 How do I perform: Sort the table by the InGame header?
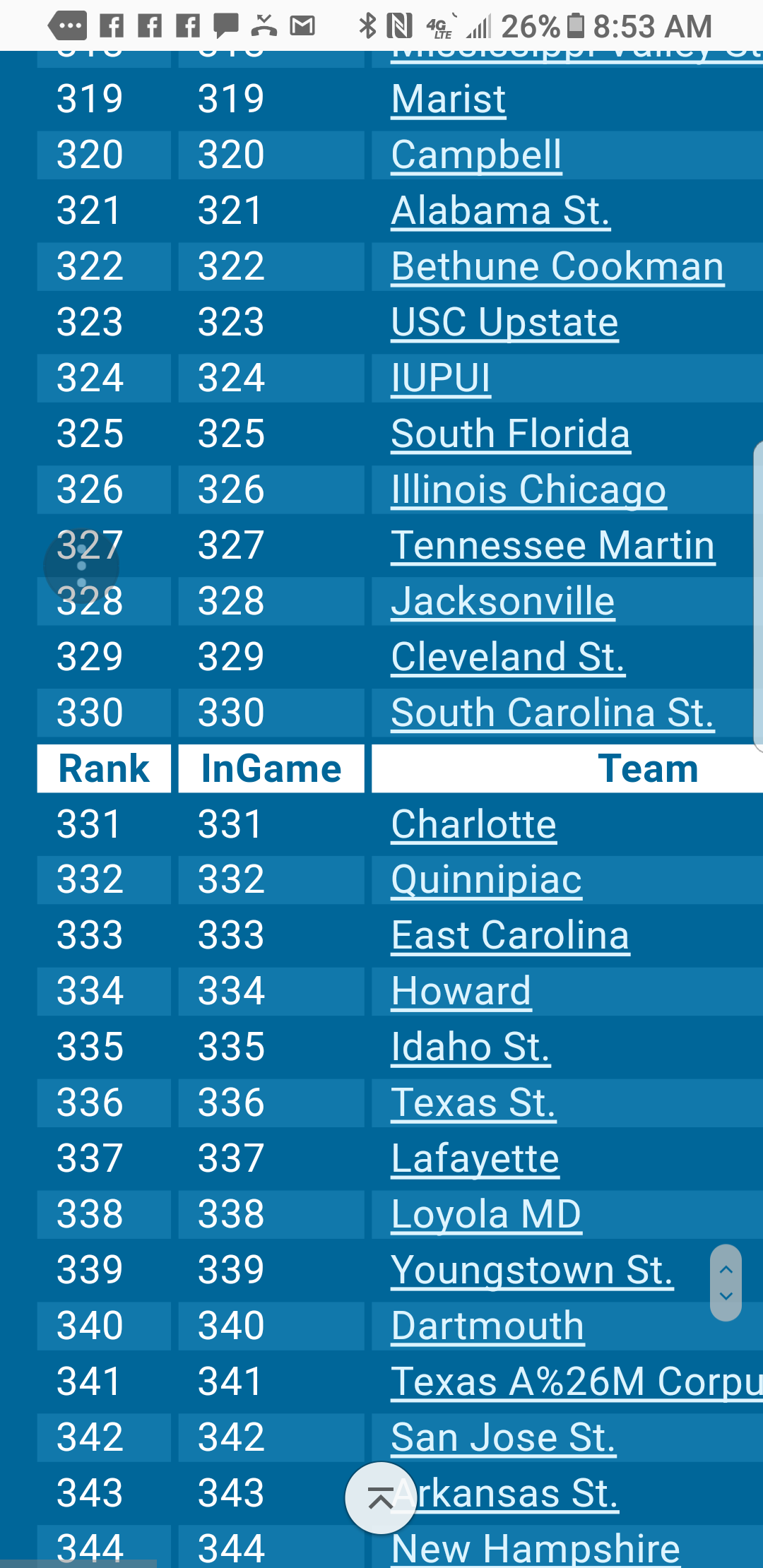(271, 768)
